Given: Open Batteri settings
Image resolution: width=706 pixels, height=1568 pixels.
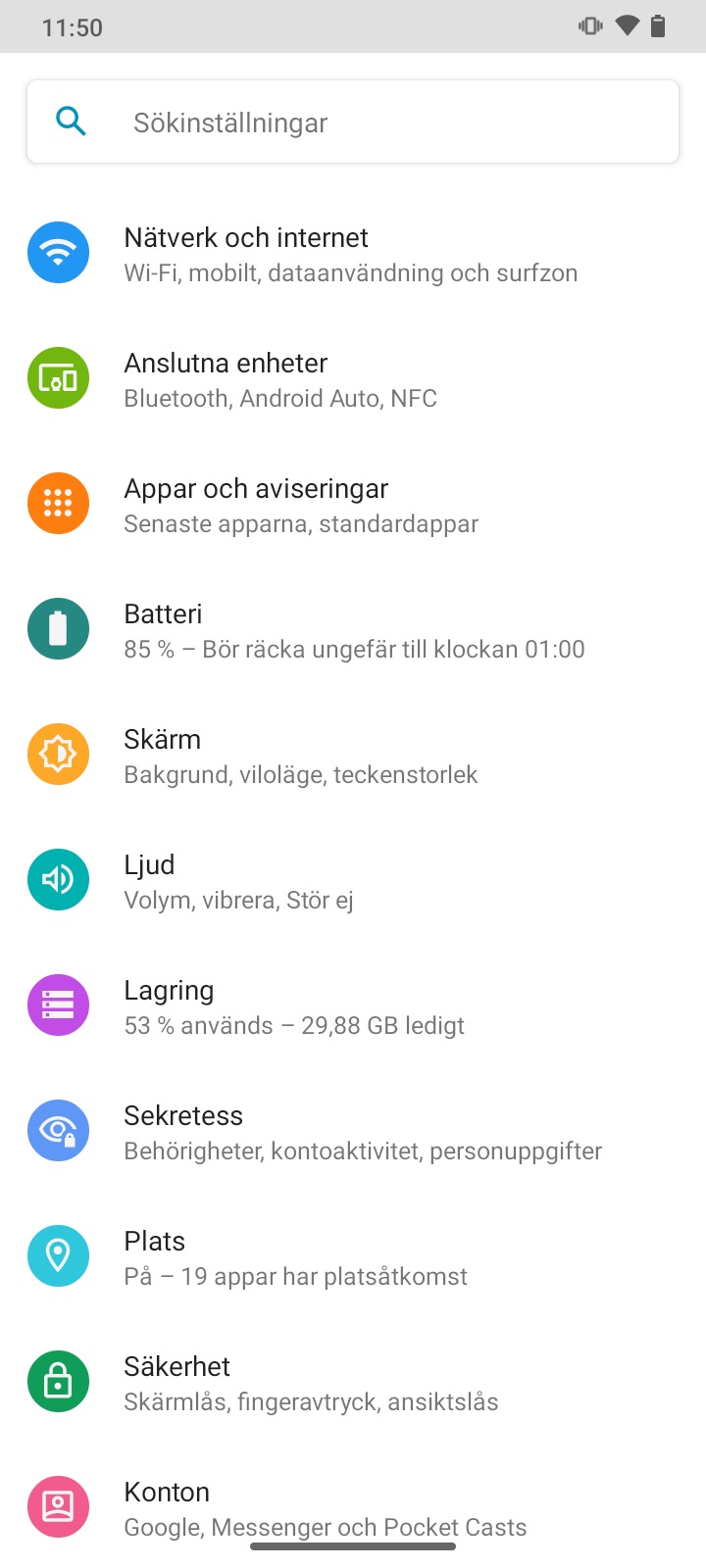Looking at the screenshot, I should point(353,630).
